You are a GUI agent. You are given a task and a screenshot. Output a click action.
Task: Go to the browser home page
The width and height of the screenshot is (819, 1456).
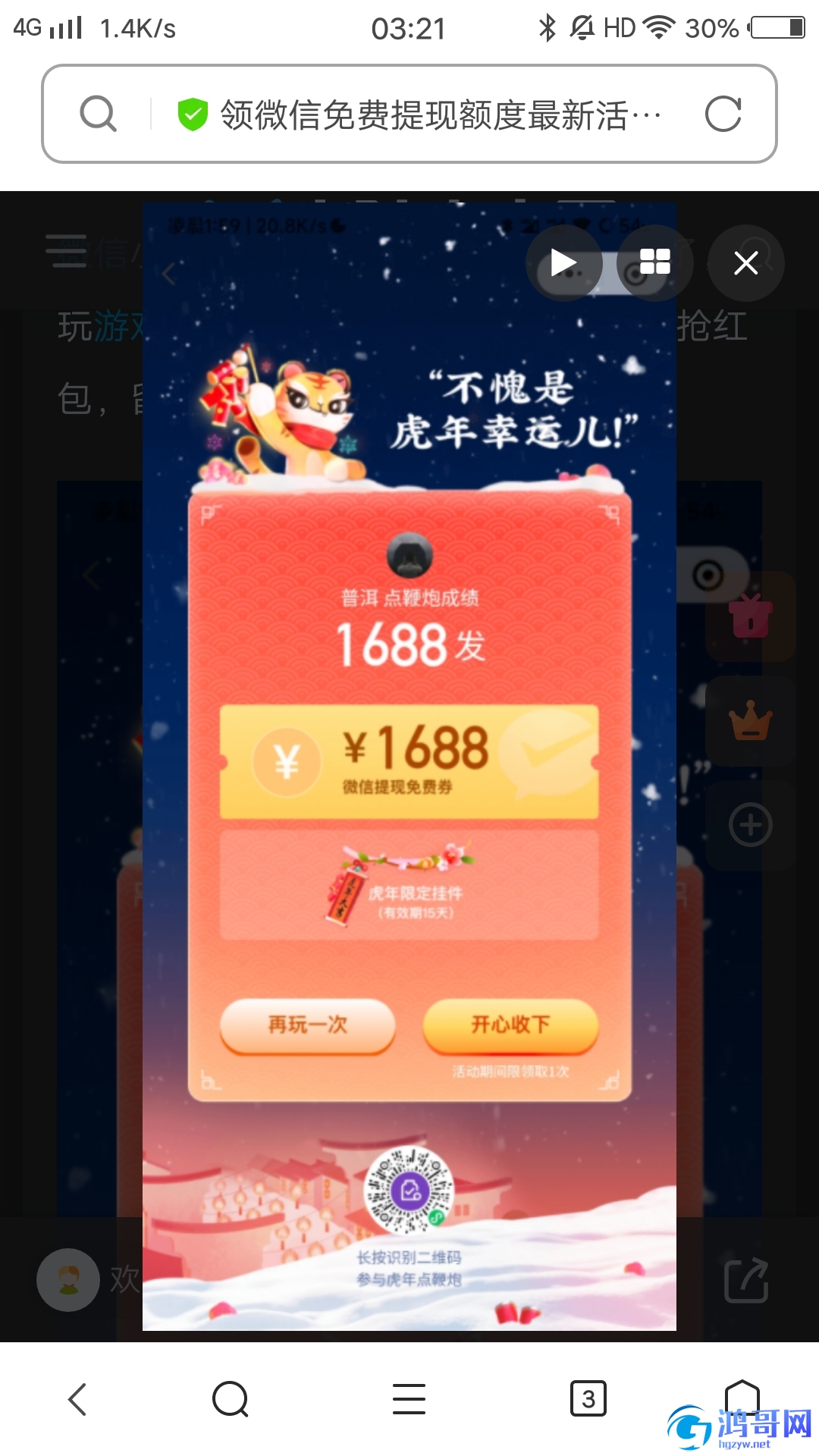[742, 1397]
